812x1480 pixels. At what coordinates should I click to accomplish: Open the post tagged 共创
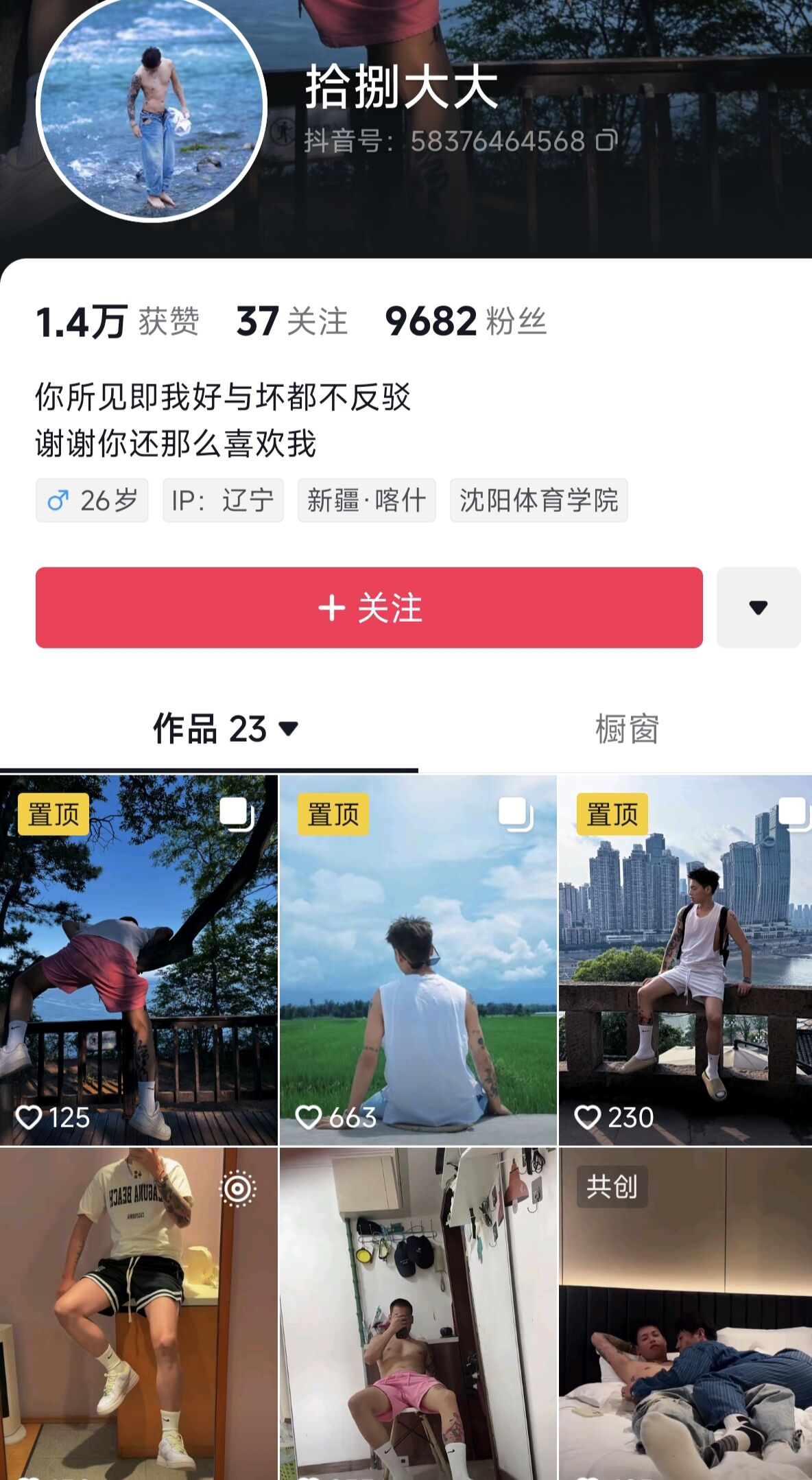[x=685, y=1313]
